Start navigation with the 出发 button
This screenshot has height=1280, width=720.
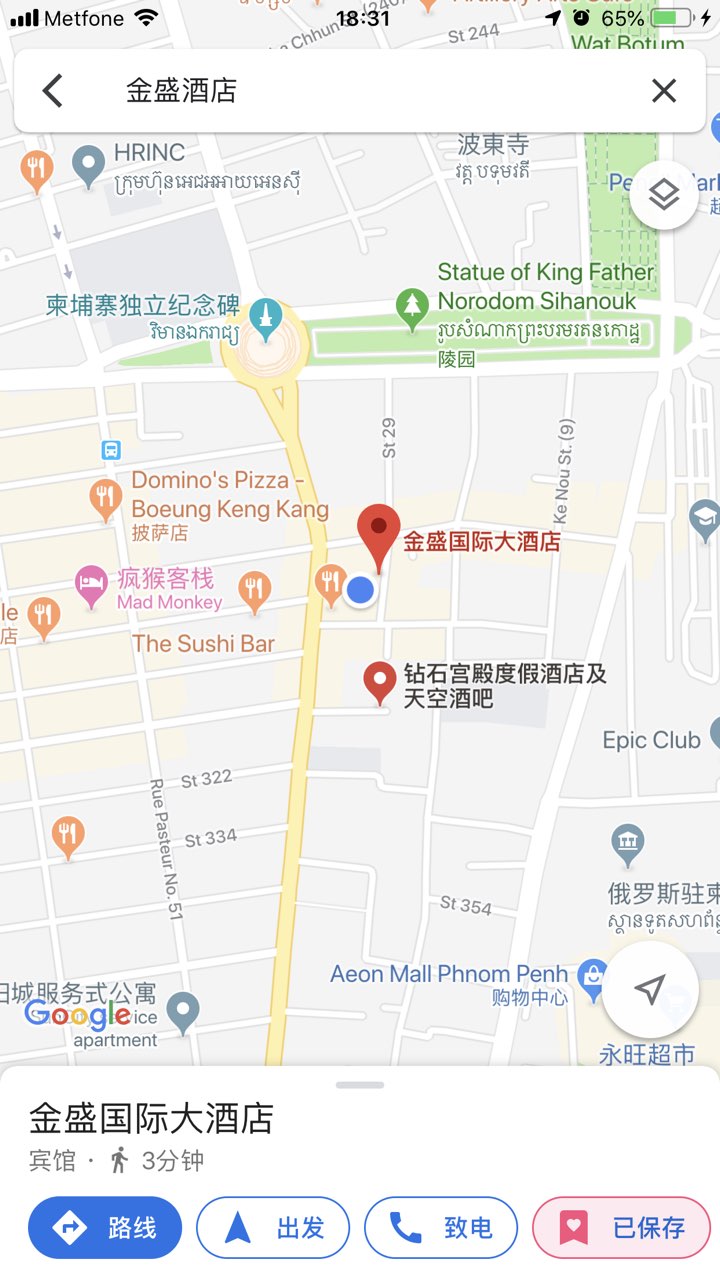[x=273, y=1228]
